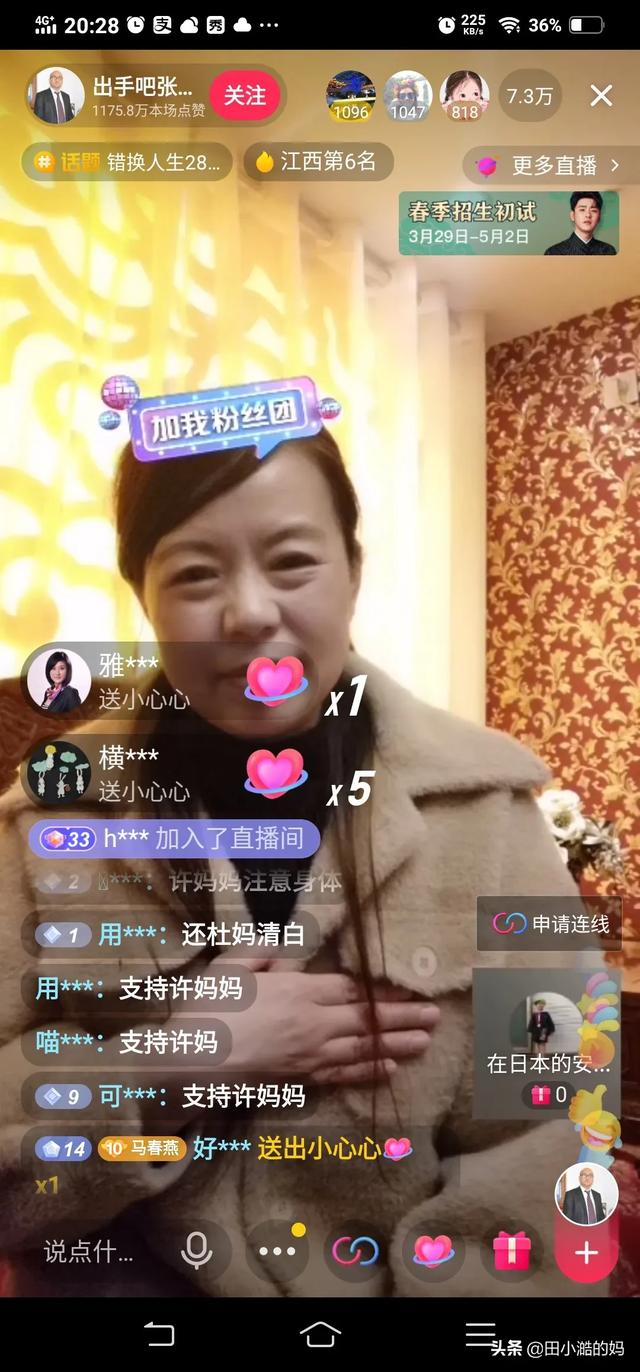640x1372 pixels.
Task: Open the three-dot more options menu
Action: point(277,1251)
